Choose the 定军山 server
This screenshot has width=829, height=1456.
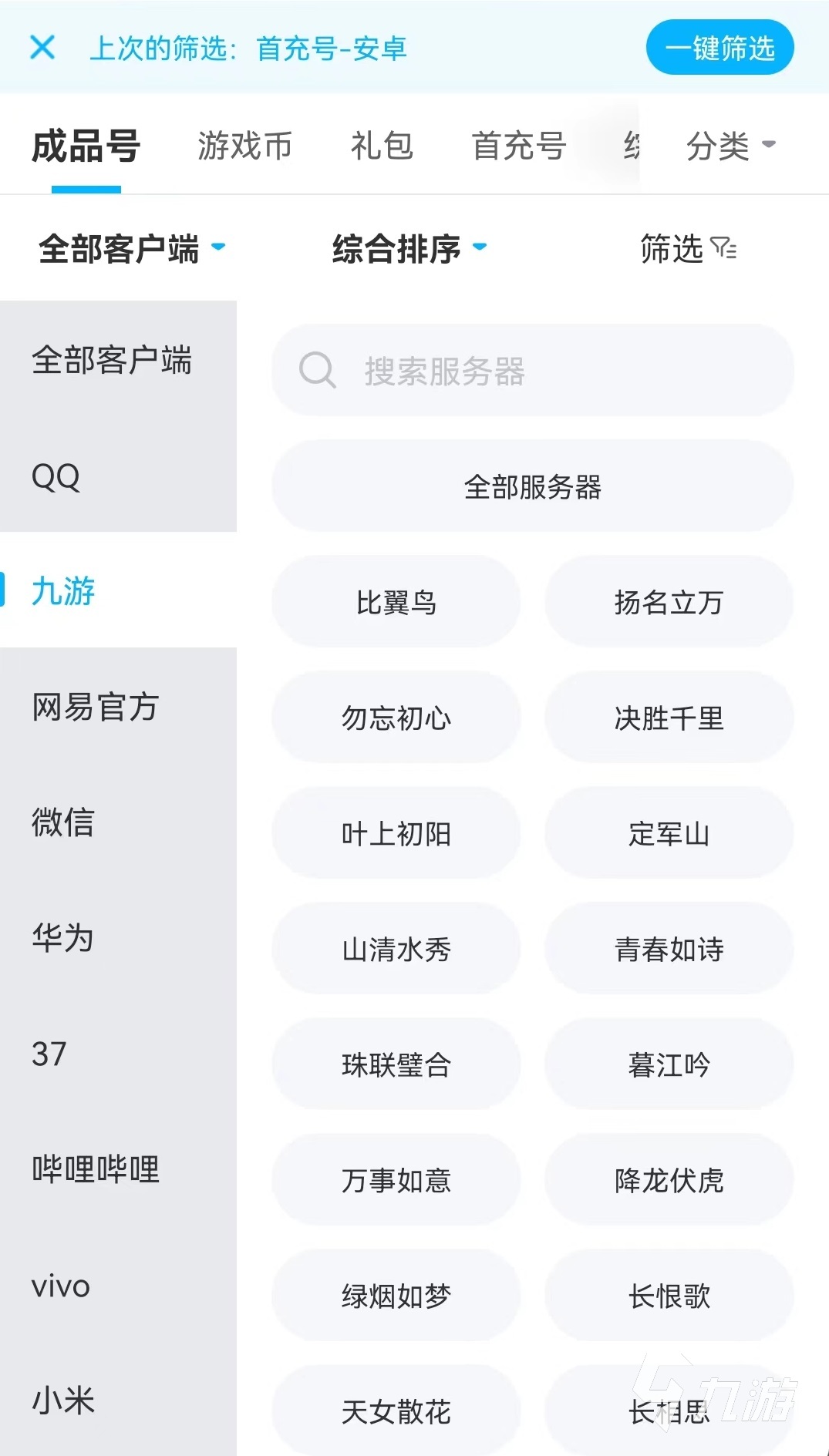pyautogui.click(x=669, y=833)
